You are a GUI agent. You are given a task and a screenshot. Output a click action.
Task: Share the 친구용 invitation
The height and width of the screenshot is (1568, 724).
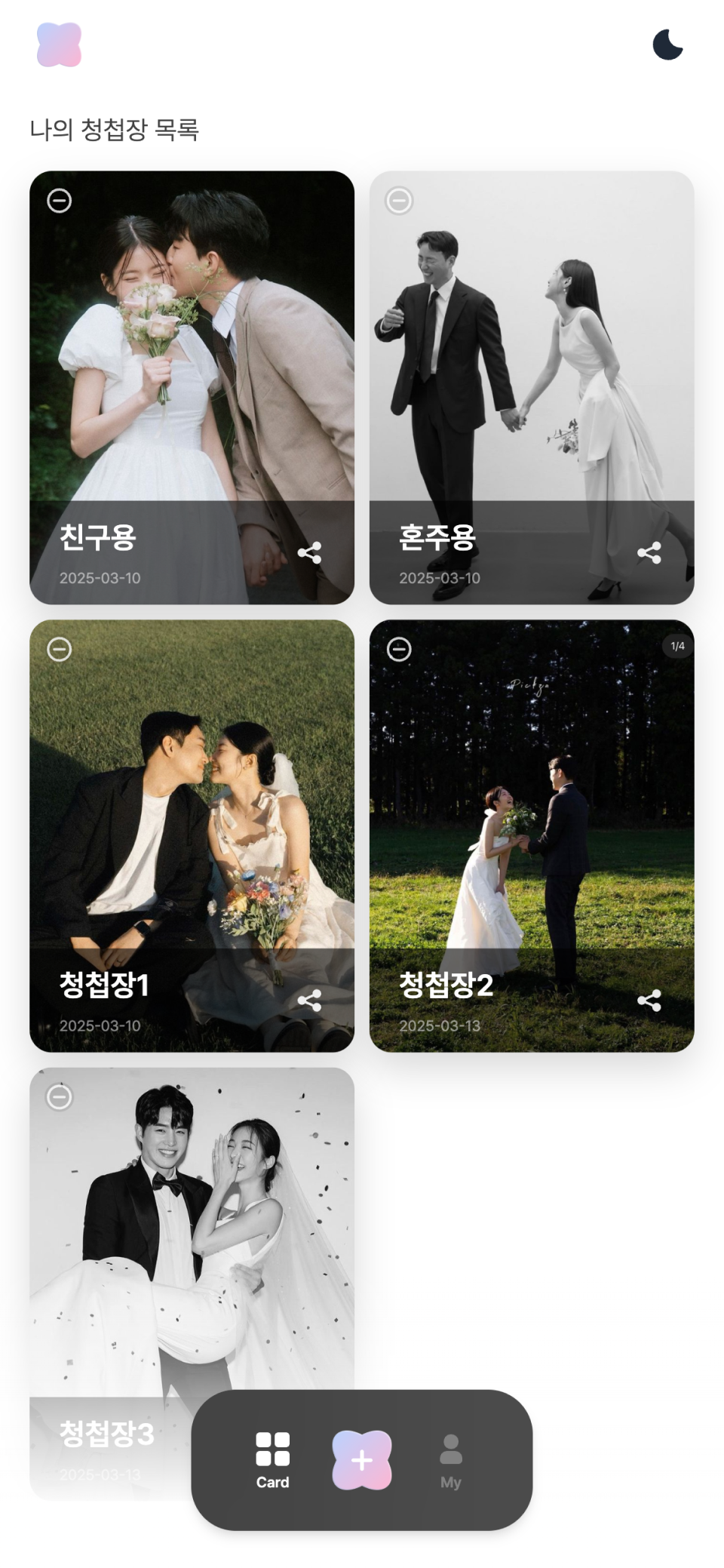click(x=310, y=553)
